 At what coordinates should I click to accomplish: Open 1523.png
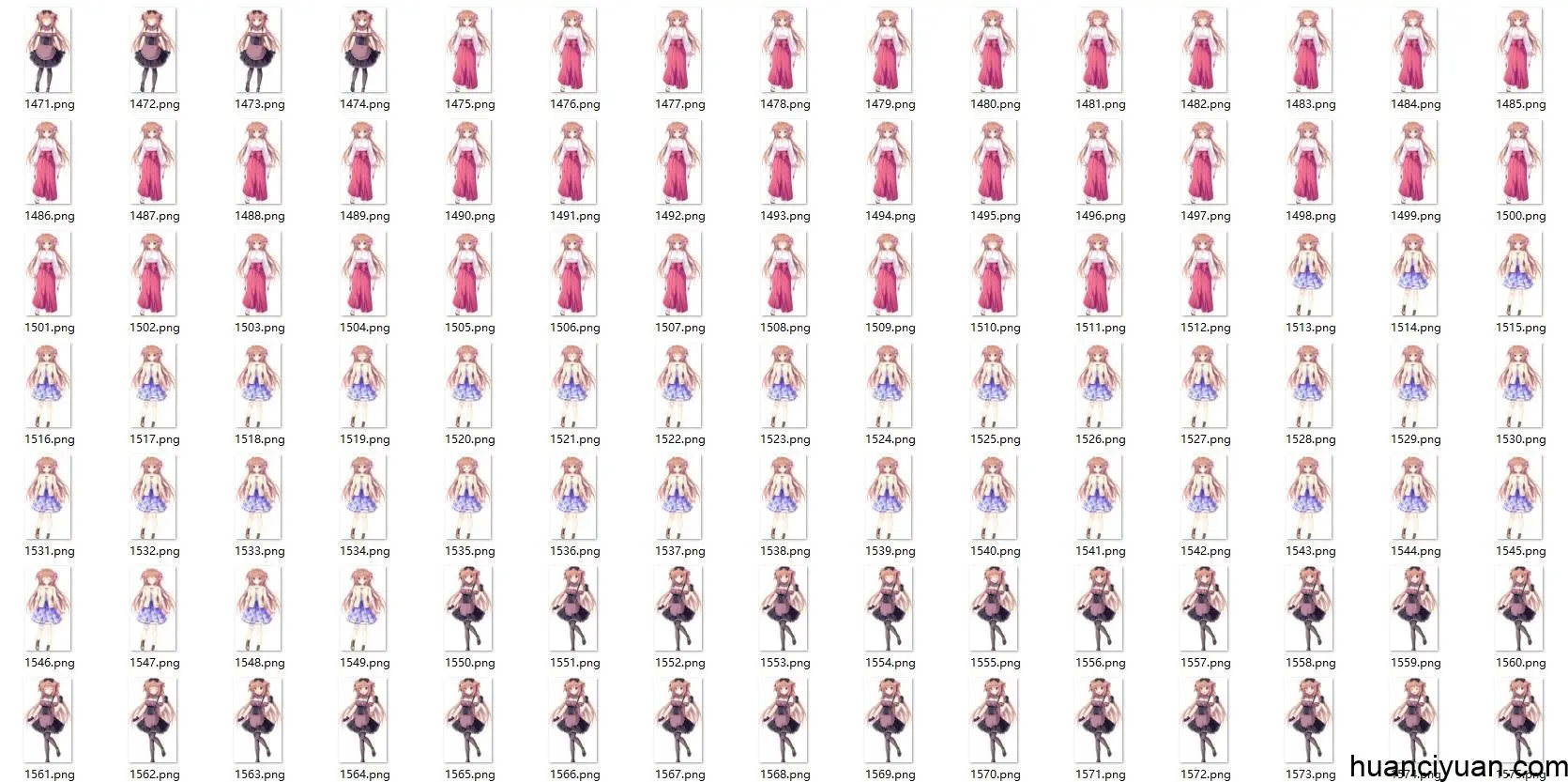point(784,386)
